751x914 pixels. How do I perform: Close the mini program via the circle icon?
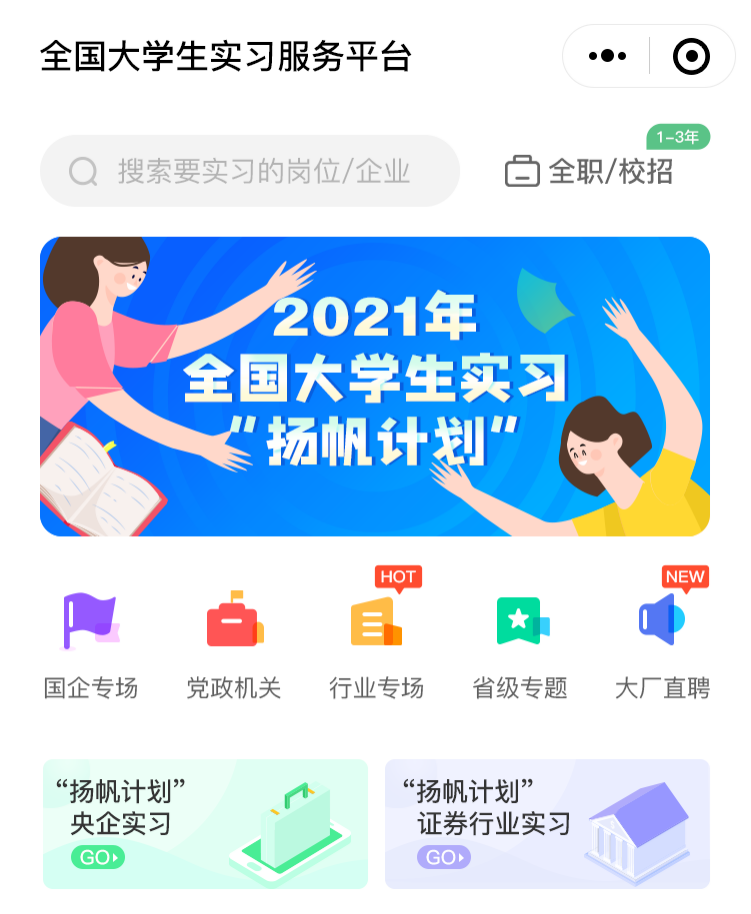(x=691, y=56)
